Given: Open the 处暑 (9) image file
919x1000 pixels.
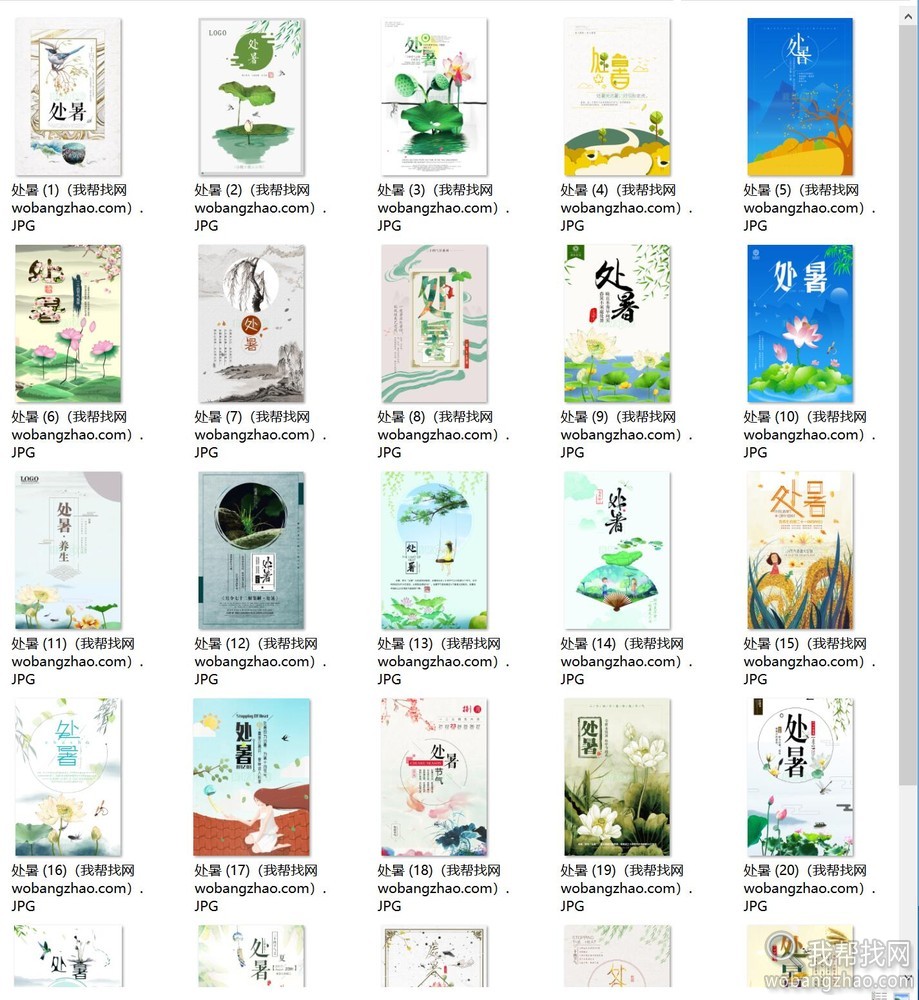Looking at the screenshot, I should coord(617,324).
